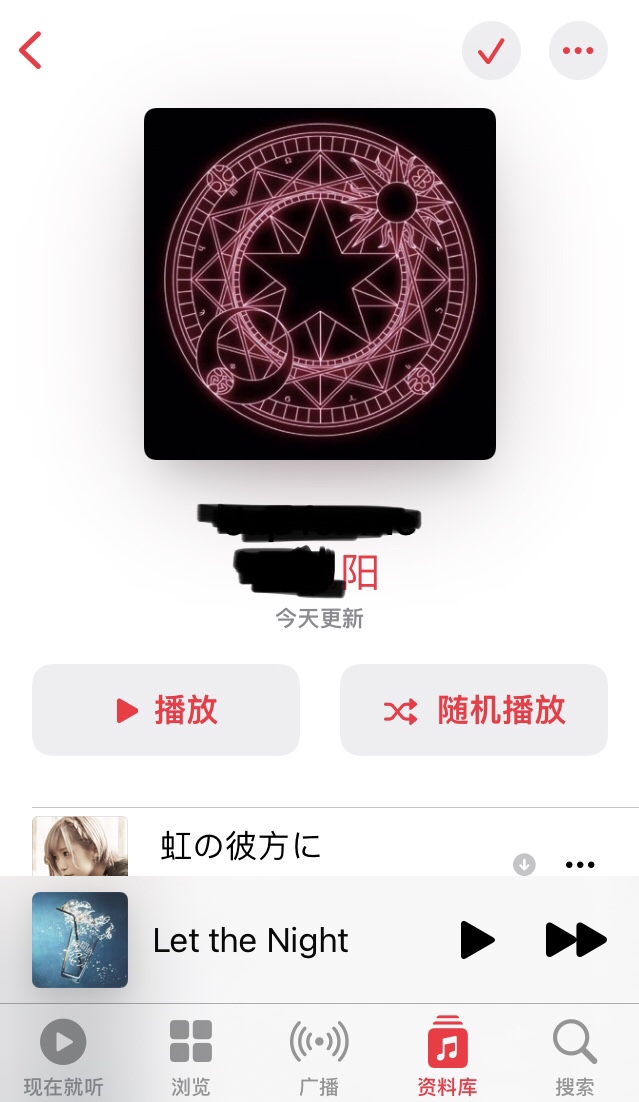639x1102 pixels.
Task: Skip to the next track
Action: pos(576,940)
